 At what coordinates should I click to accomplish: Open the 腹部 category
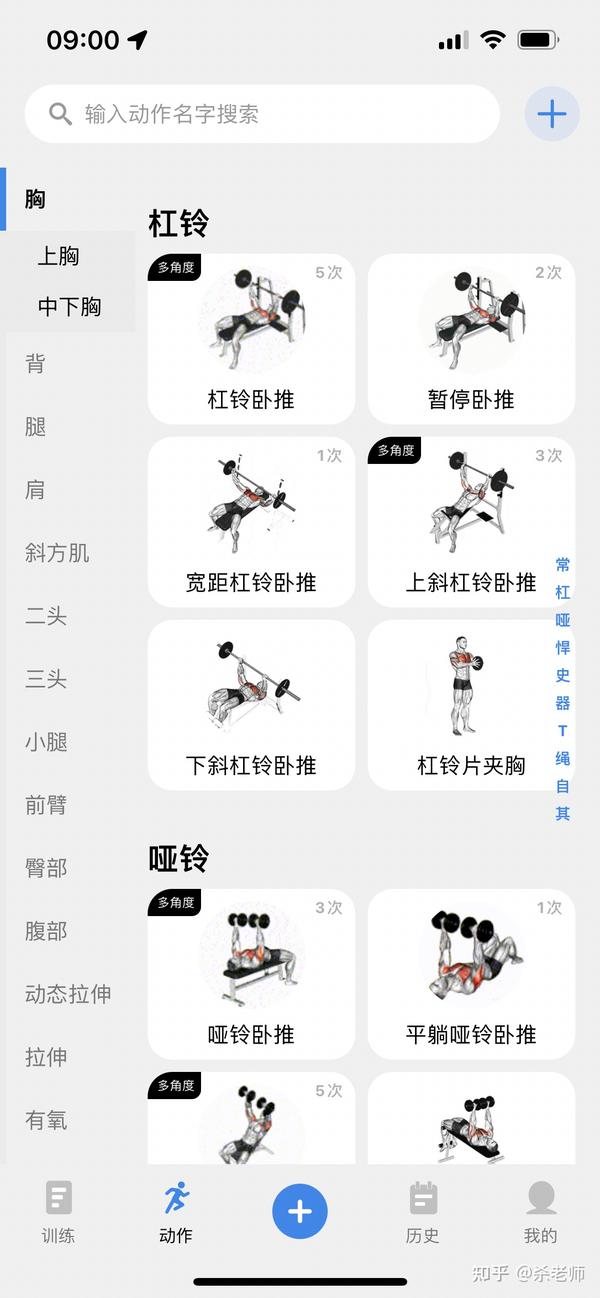(46, 931)
